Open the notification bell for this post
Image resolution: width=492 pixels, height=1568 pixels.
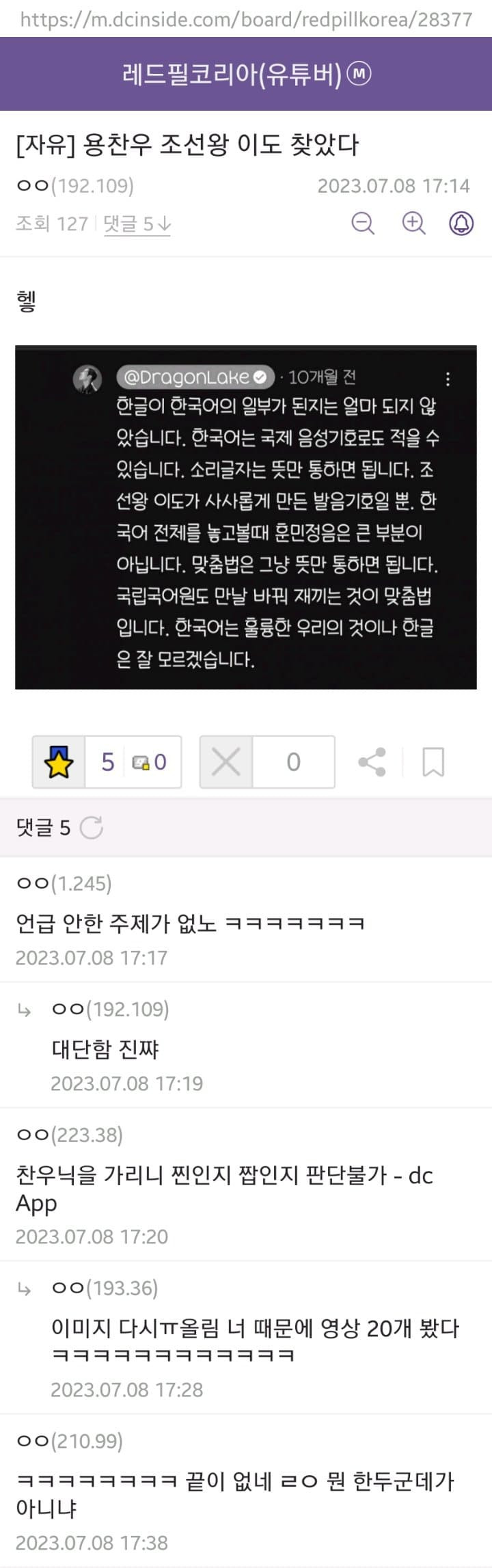(461, 224)
